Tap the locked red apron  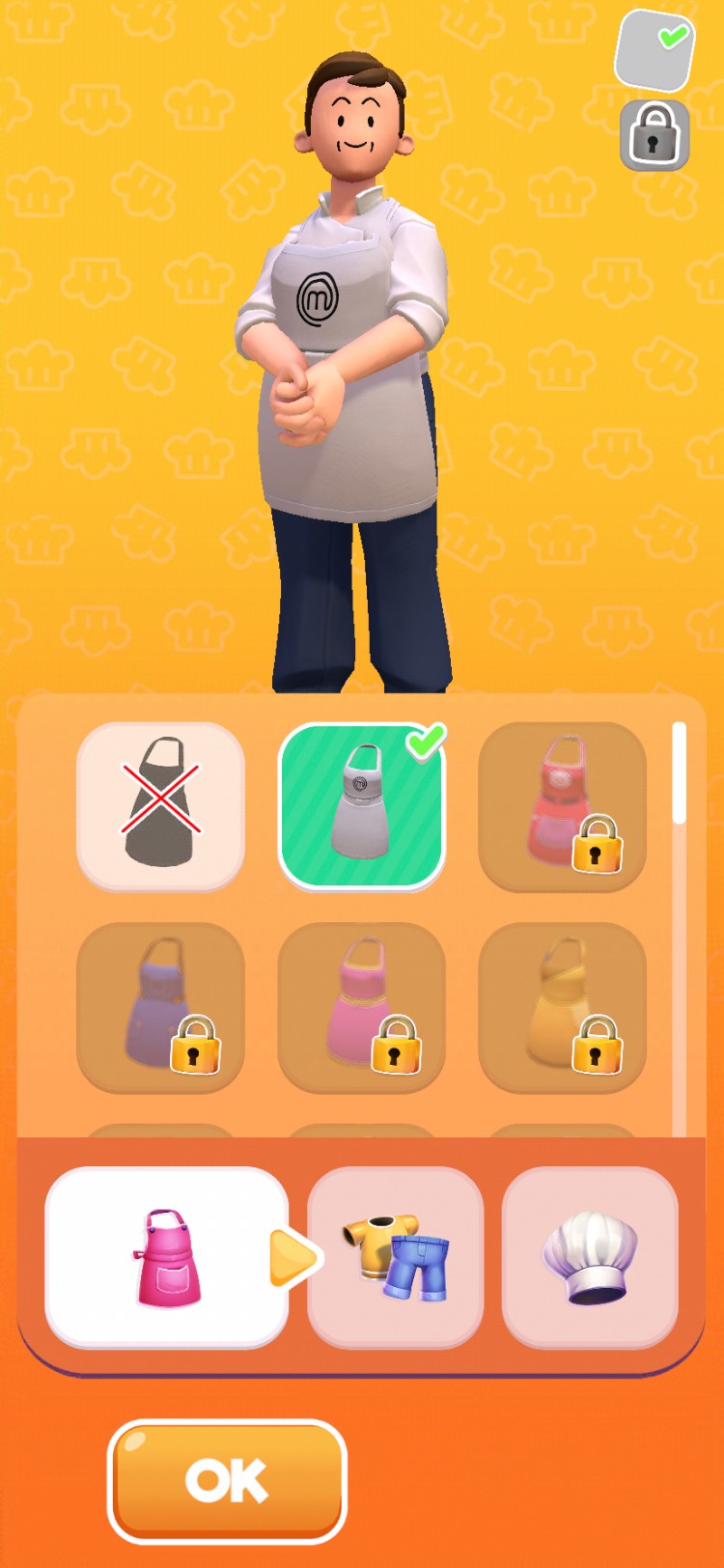click(x=562, y=805)
